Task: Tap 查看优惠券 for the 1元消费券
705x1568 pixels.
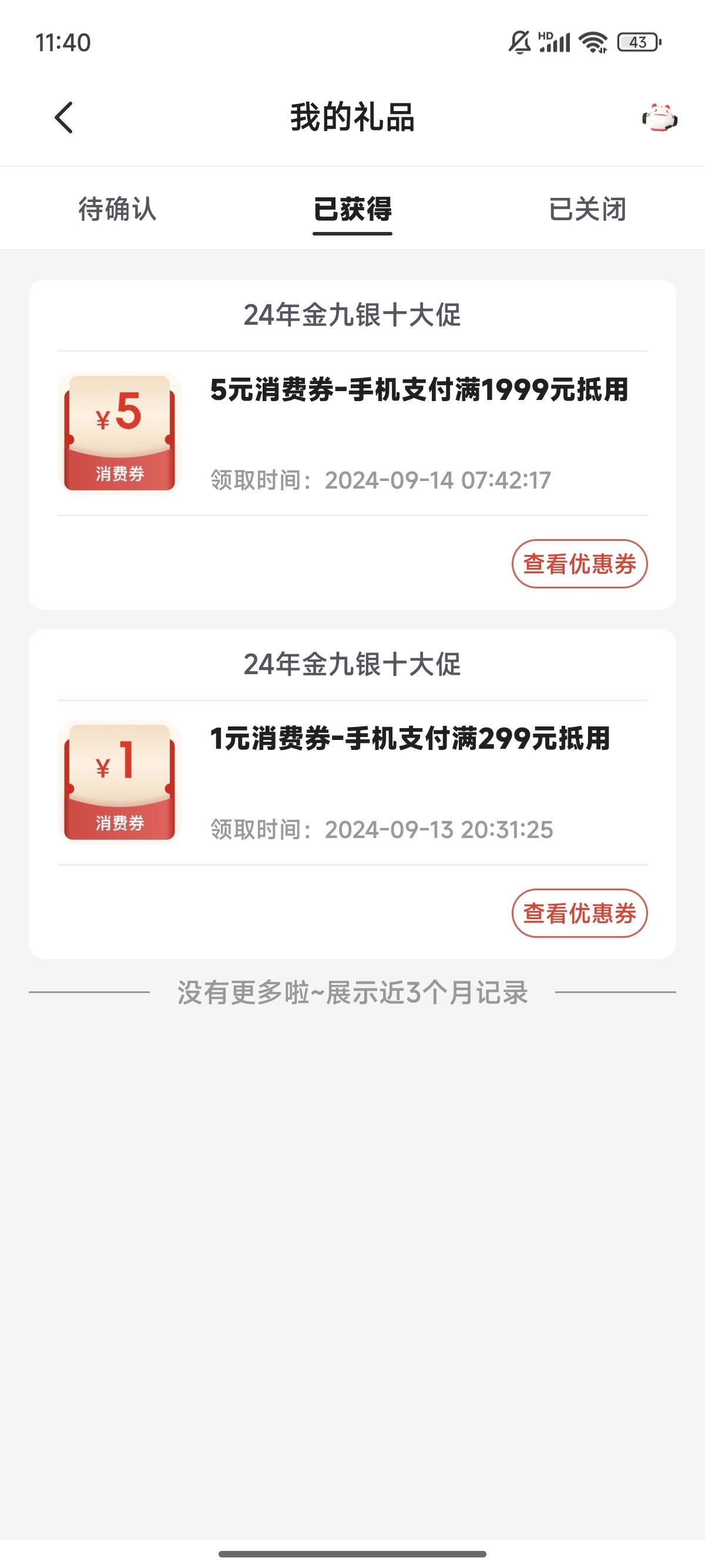Action: 579,913
